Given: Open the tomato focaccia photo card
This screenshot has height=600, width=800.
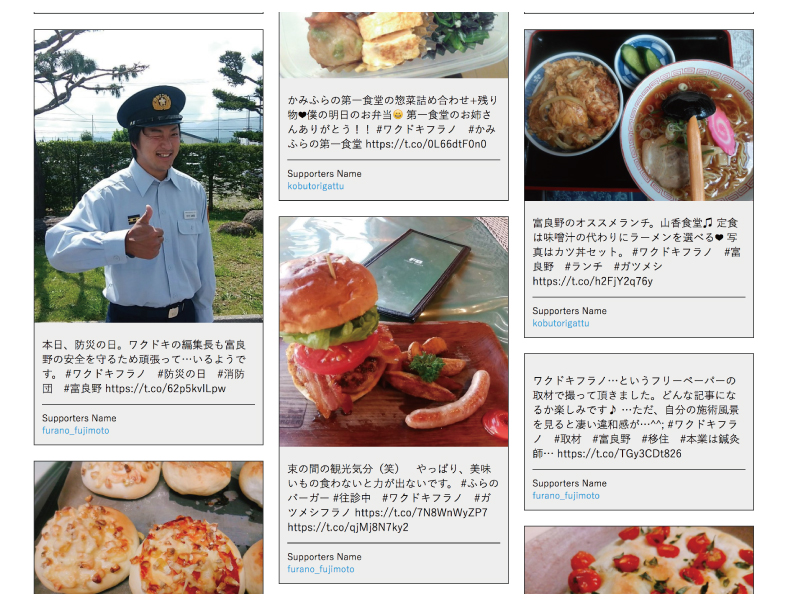Looking at the screenshot, I should point(638,561).
